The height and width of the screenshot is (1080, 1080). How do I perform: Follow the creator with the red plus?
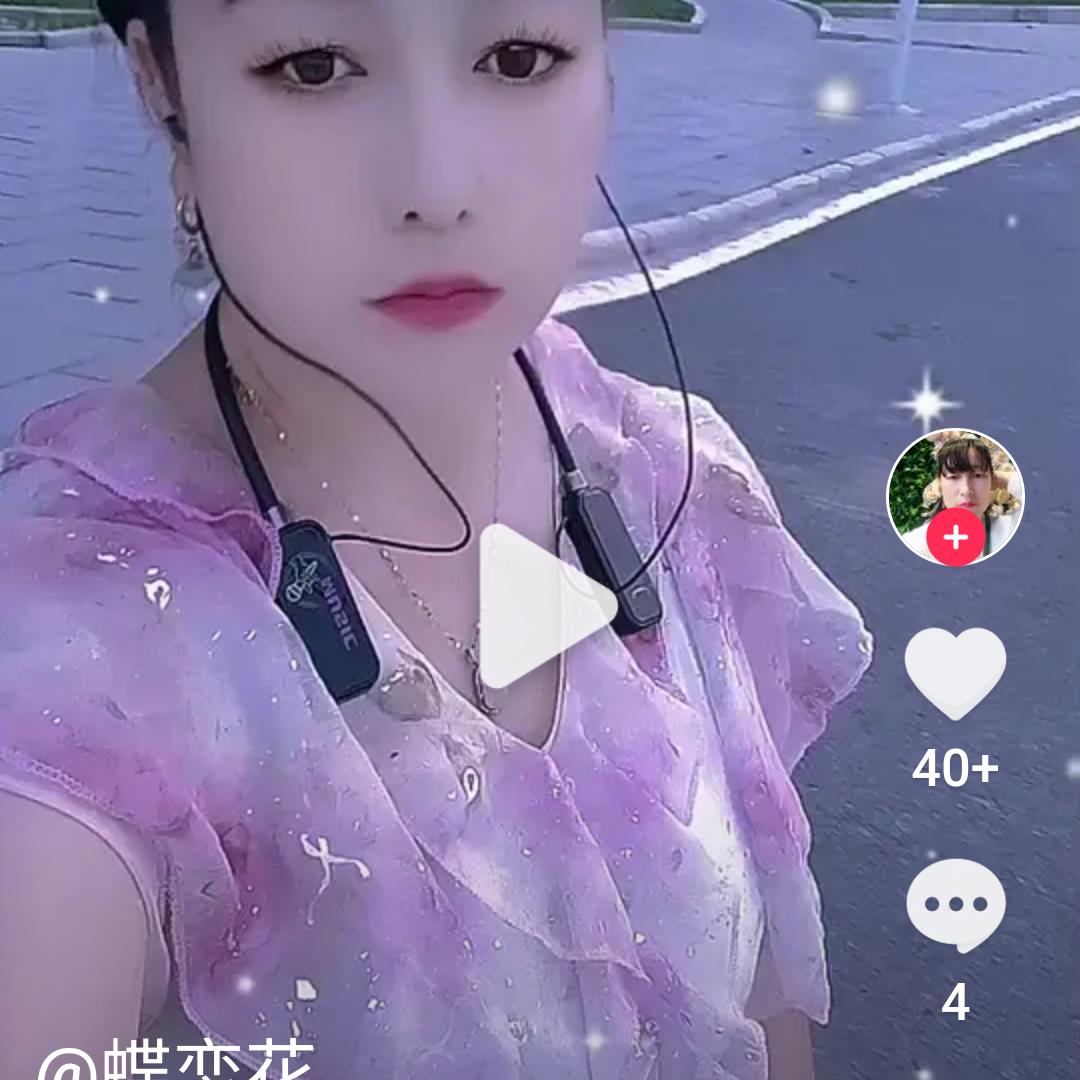[955, 537]
